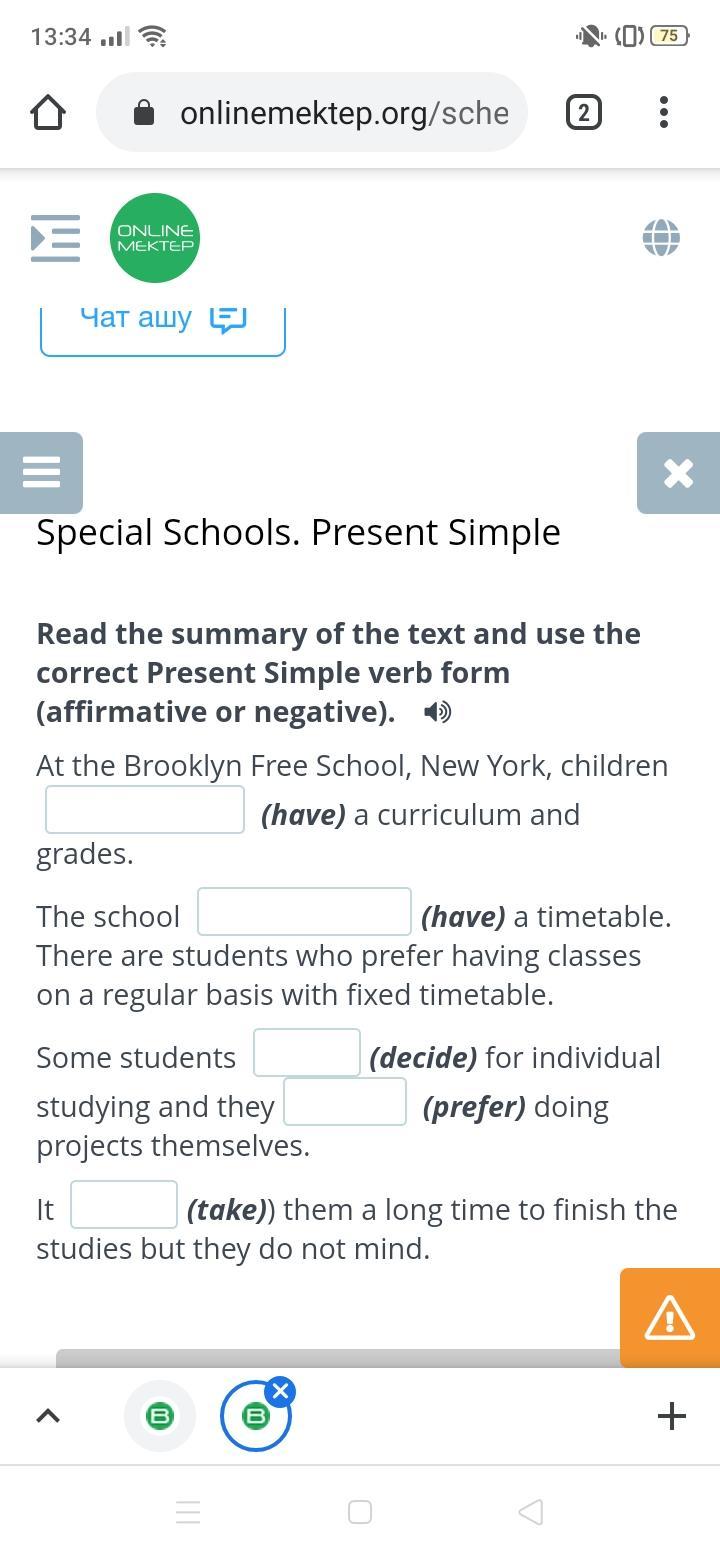720x1560 pixels.
Task: Go back using the system back button
Action: pyautogui.click(x=531, y=1511)
